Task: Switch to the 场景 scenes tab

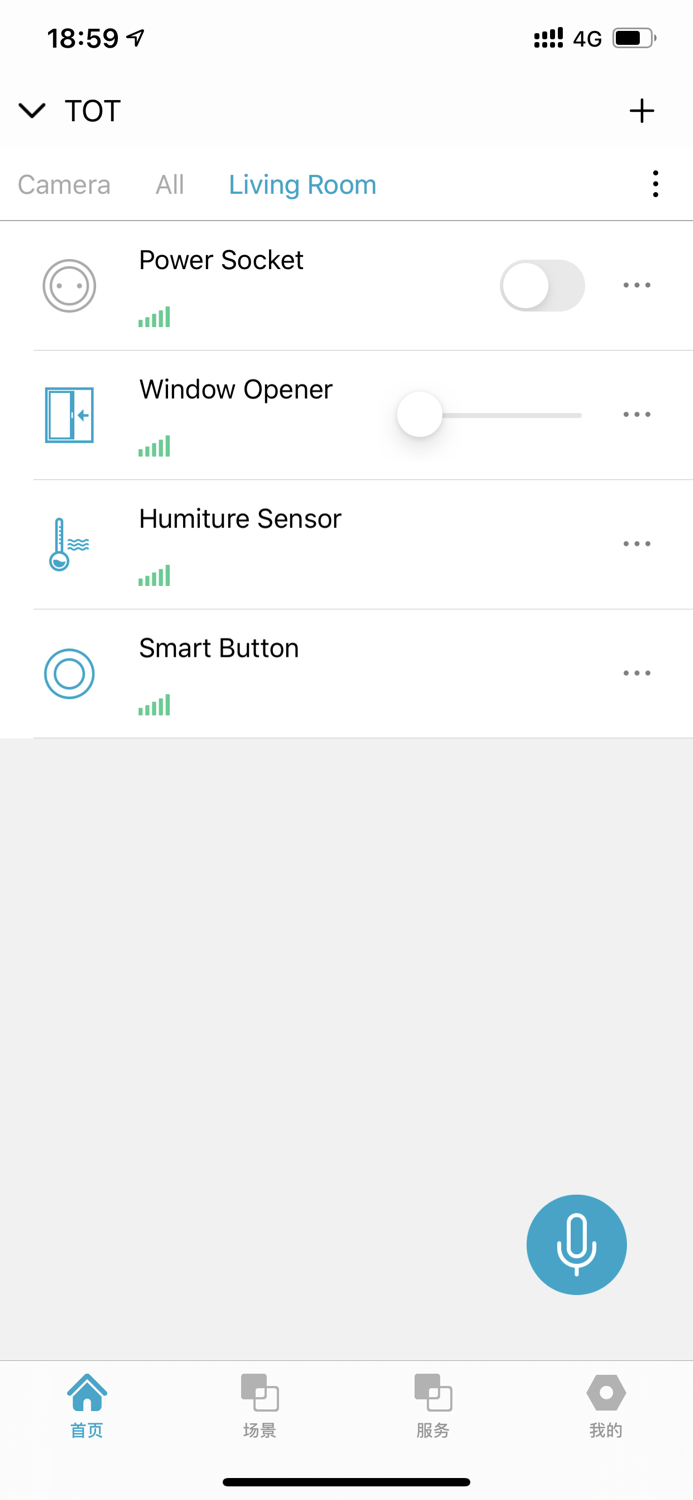Action: (260, 1405)
